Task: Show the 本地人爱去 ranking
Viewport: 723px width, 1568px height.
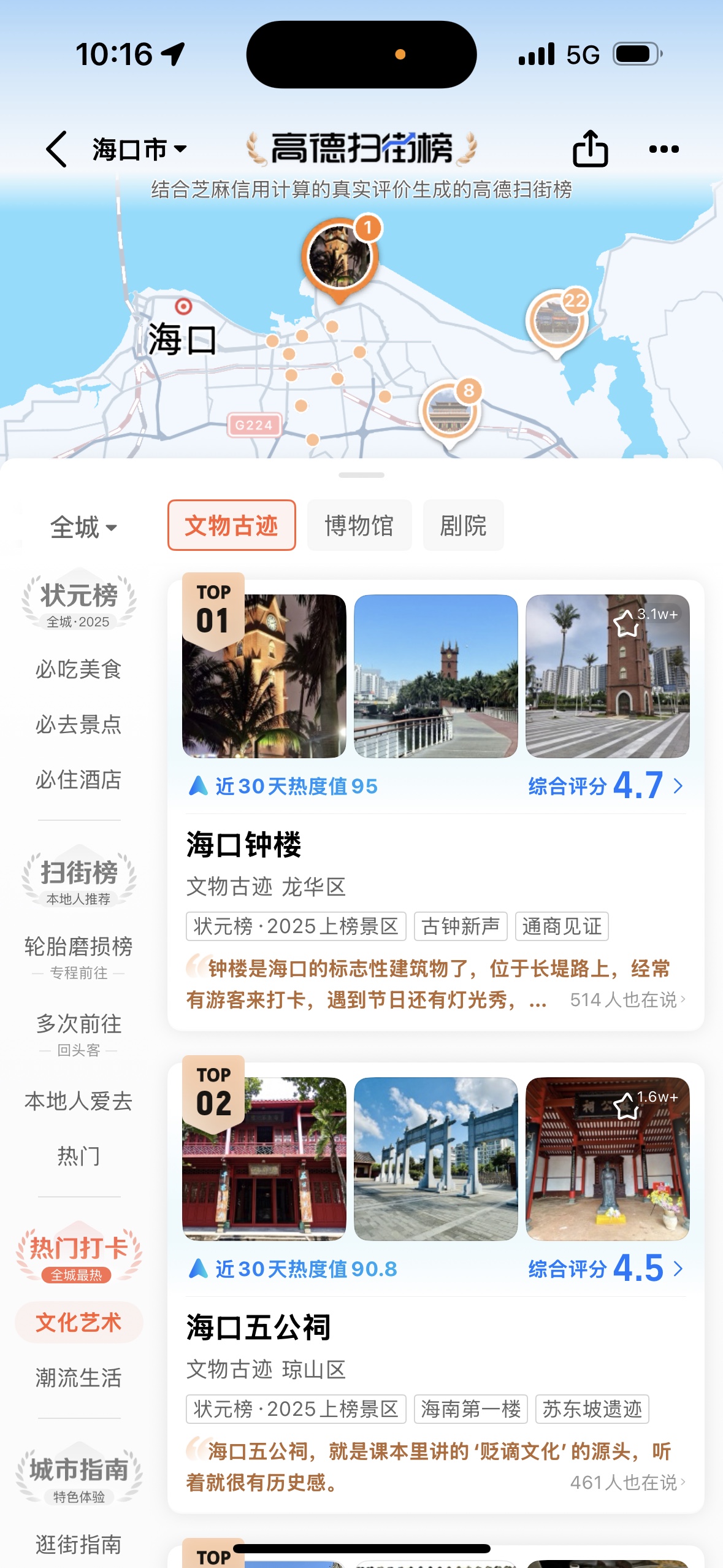Action: point(78,1101)
